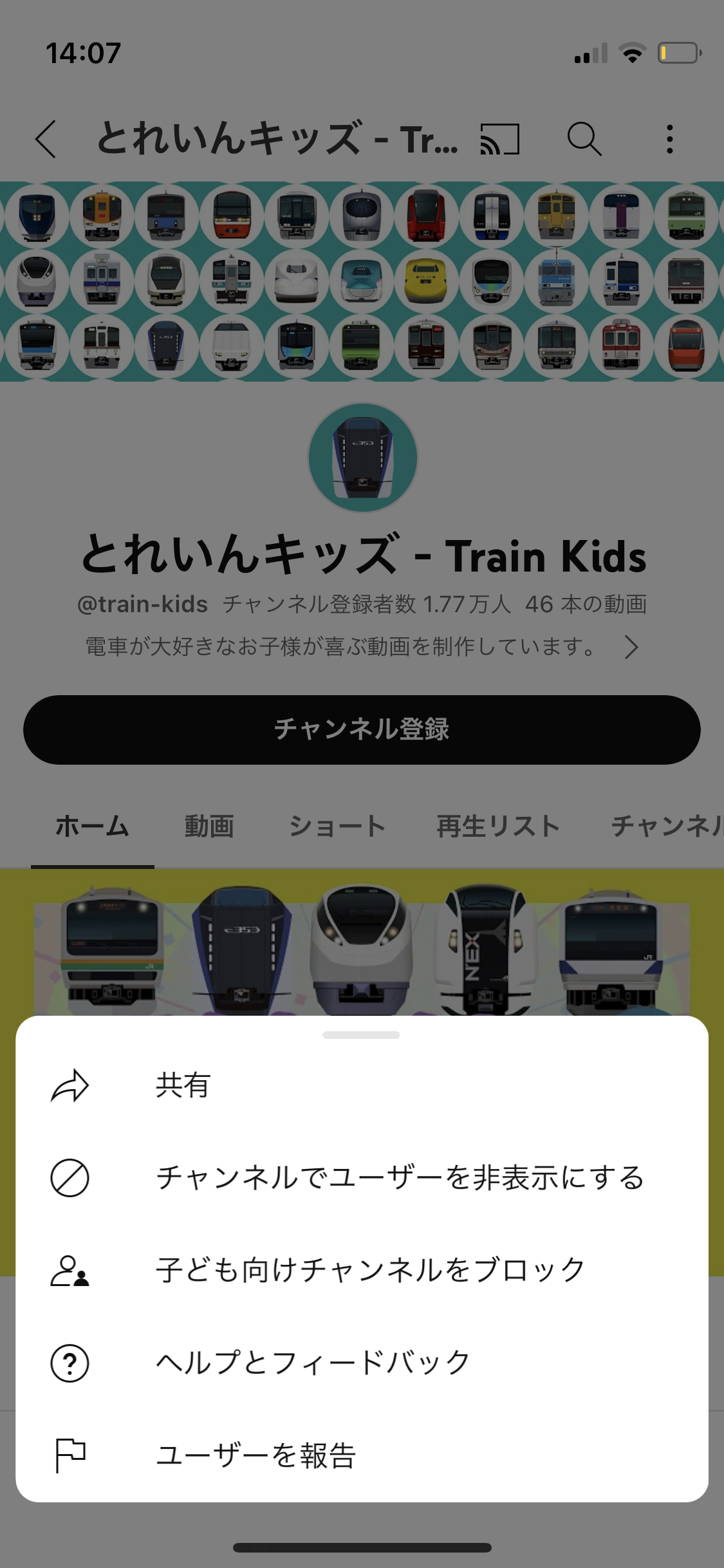Select 共有 to share the channel
The width and height of the screenshot is (724, 1568).
click(183, 1085)
